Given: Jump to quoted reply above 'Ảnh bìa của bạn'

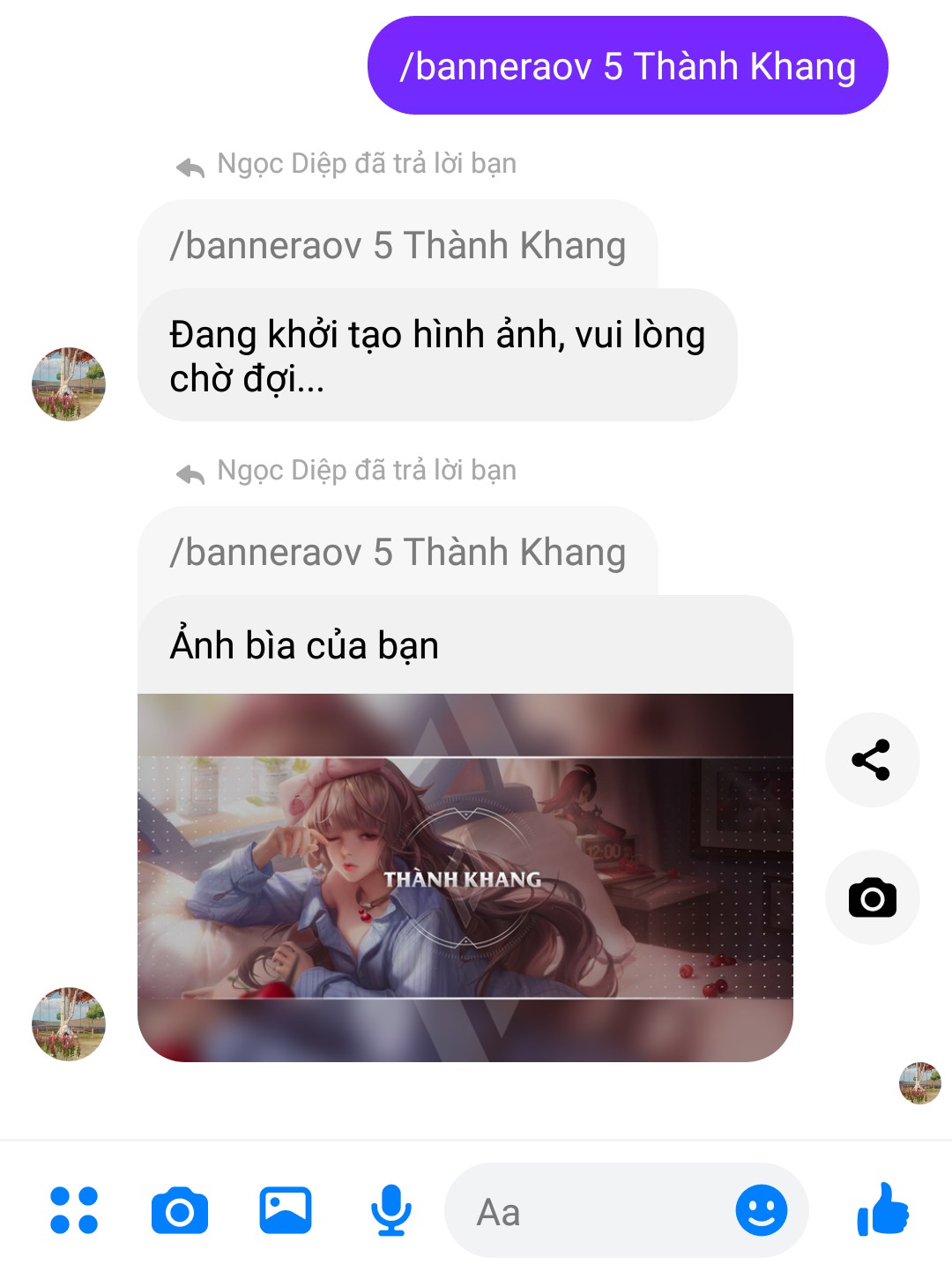Looking at the screenshot, I should point(398,552).
